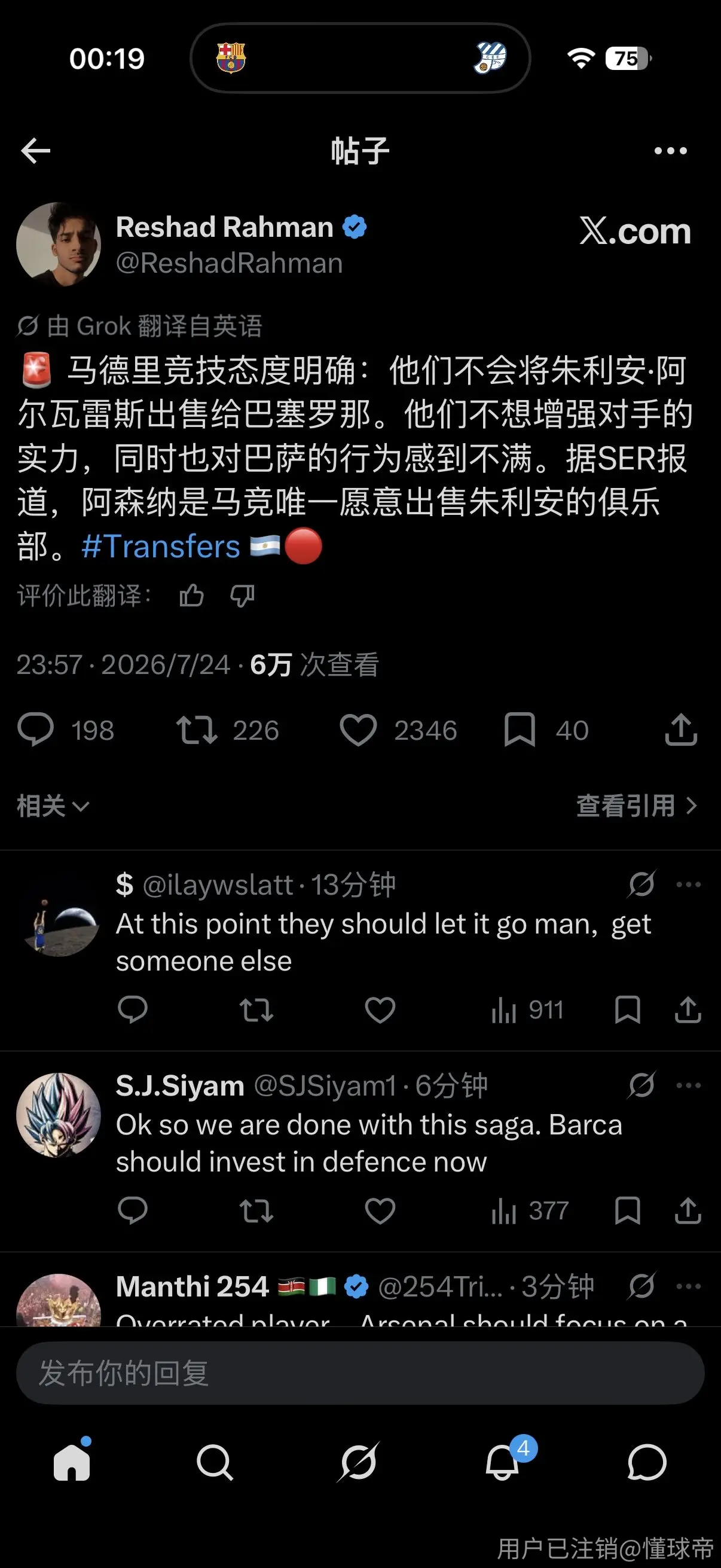Rate the translation with thumbs up
721x1568 pixels.
coord(192,595)
